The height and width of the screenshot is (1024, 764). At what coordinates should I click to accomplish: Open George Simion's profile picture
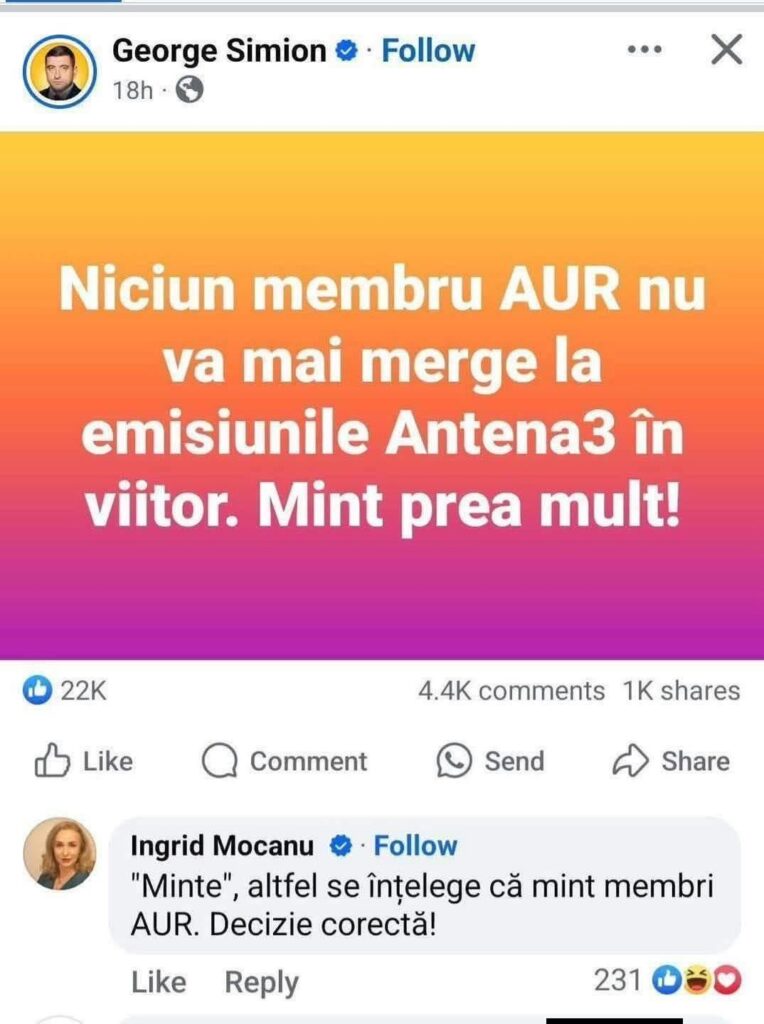pyautogui.click(x=59, y=71)
